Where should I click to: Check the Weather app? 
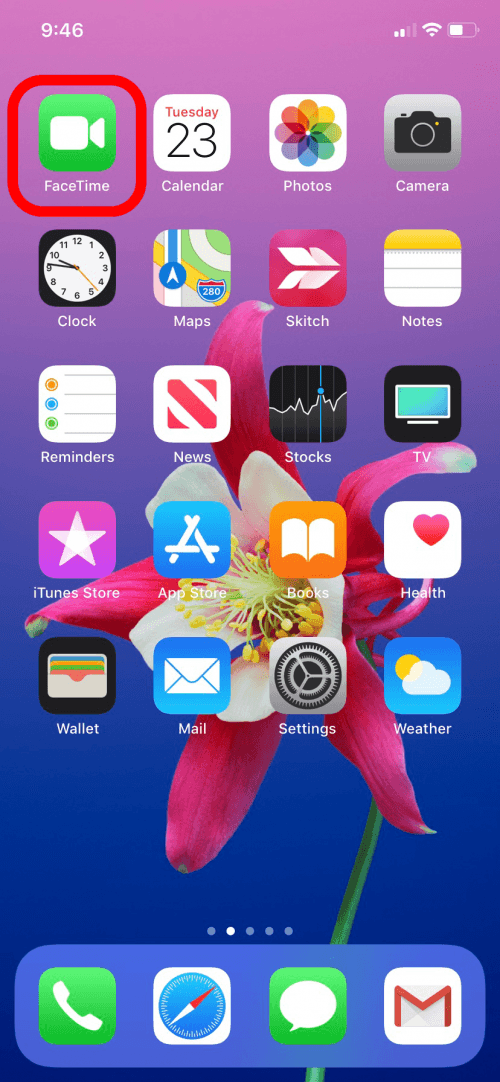coord(422,676)
